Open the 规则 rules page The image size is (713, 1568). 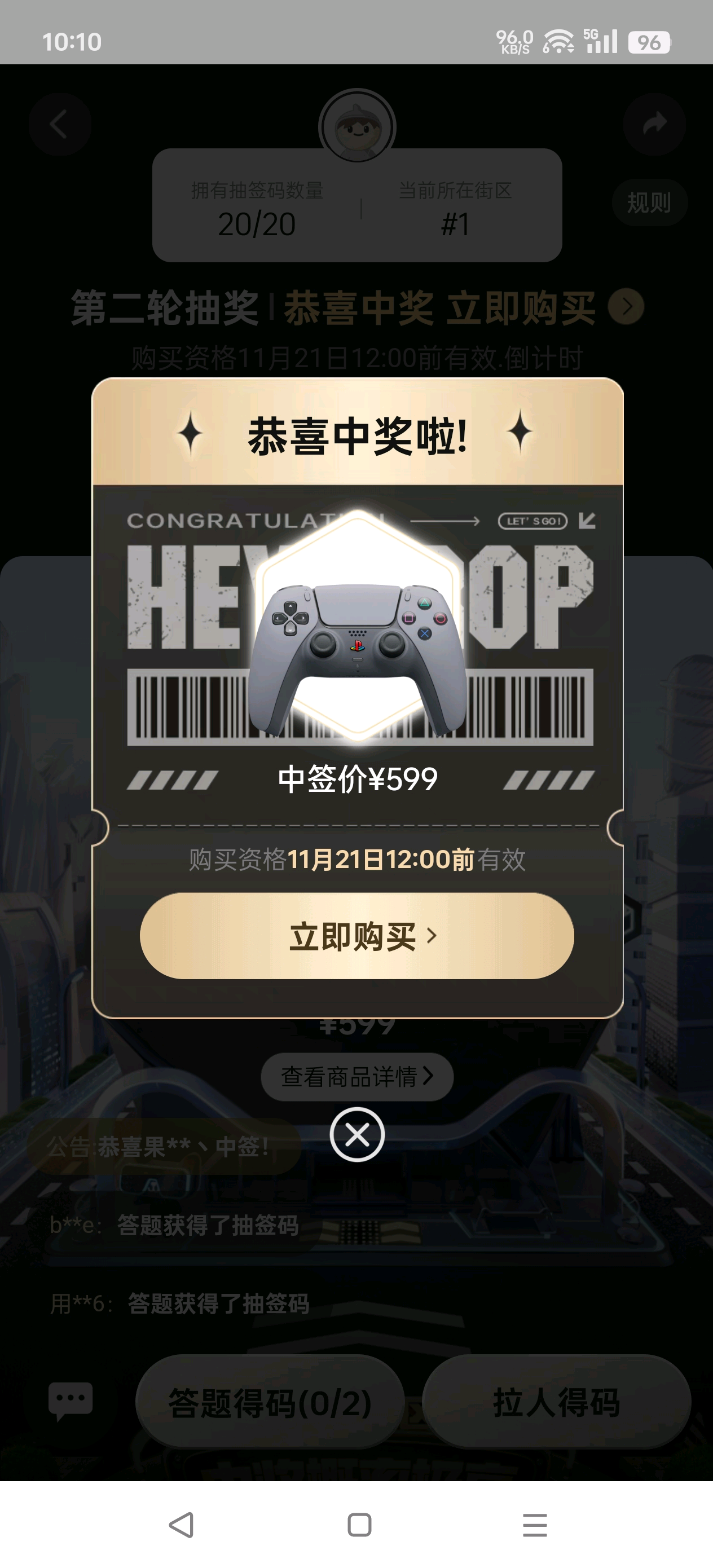(x=649, y=202)
